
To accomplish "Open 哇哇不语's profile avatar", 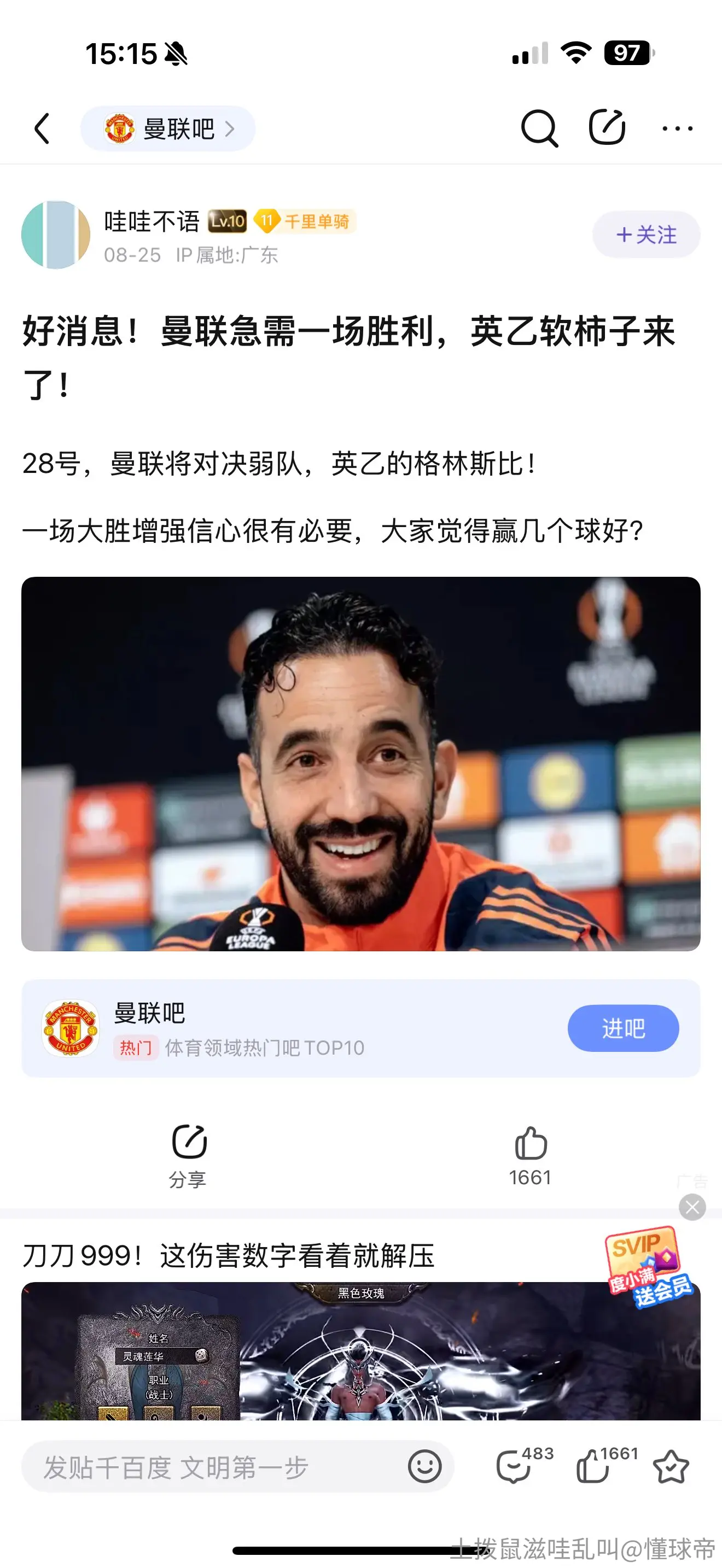I will (x=56, y=235).
